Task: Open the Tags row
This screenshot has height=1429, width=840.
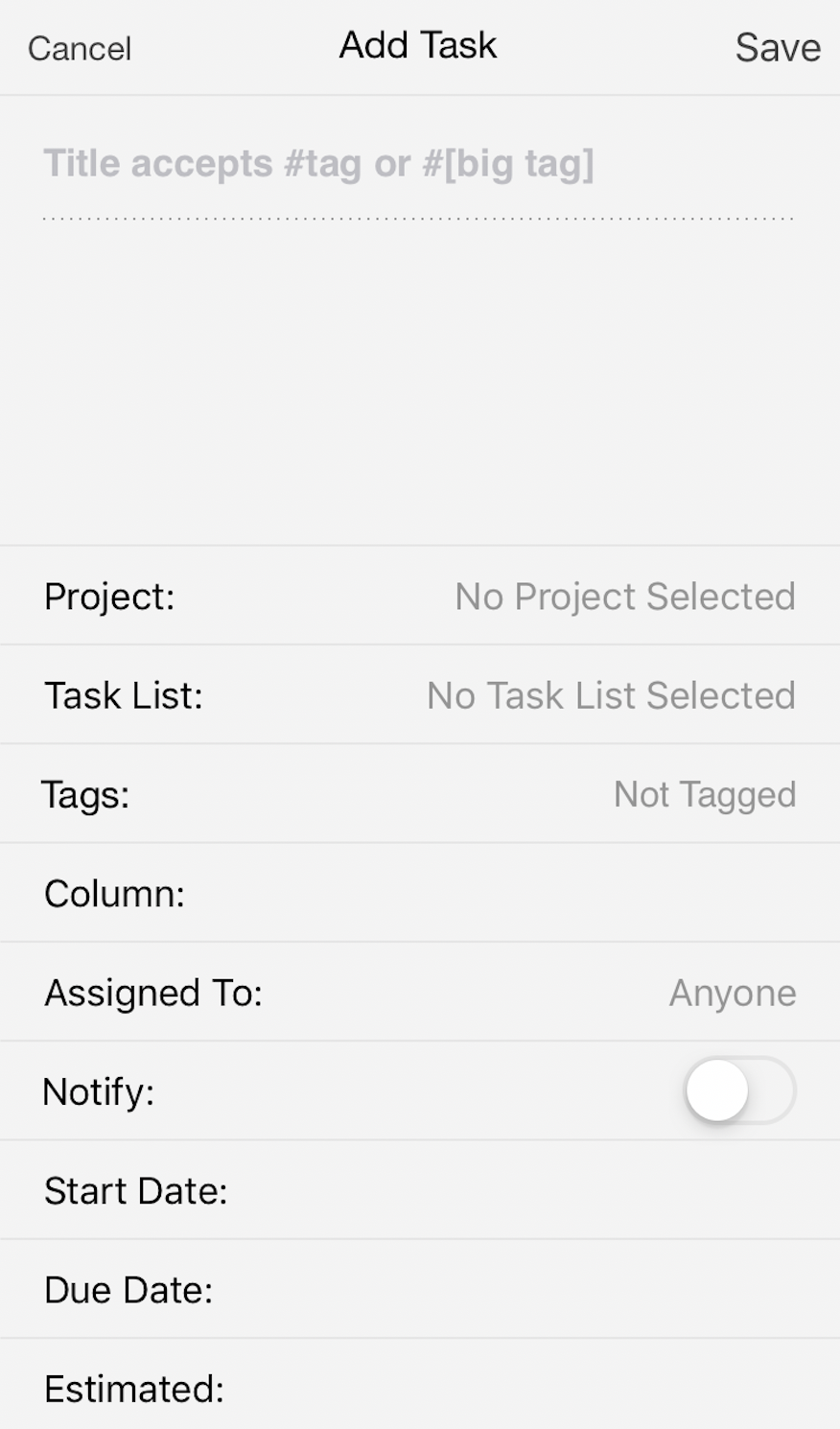Action: coord(420,794)
